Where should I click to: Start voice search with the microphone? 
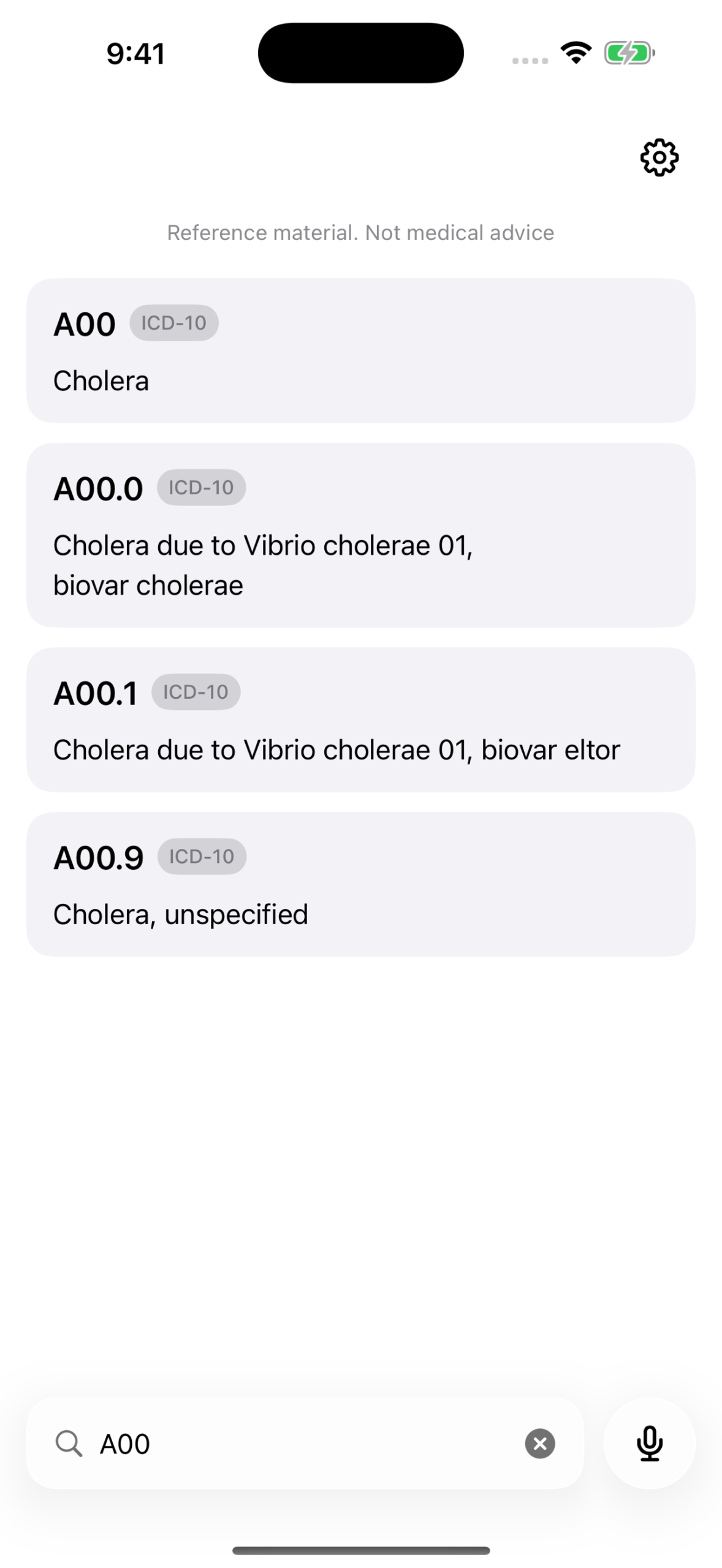[649, 1443]
